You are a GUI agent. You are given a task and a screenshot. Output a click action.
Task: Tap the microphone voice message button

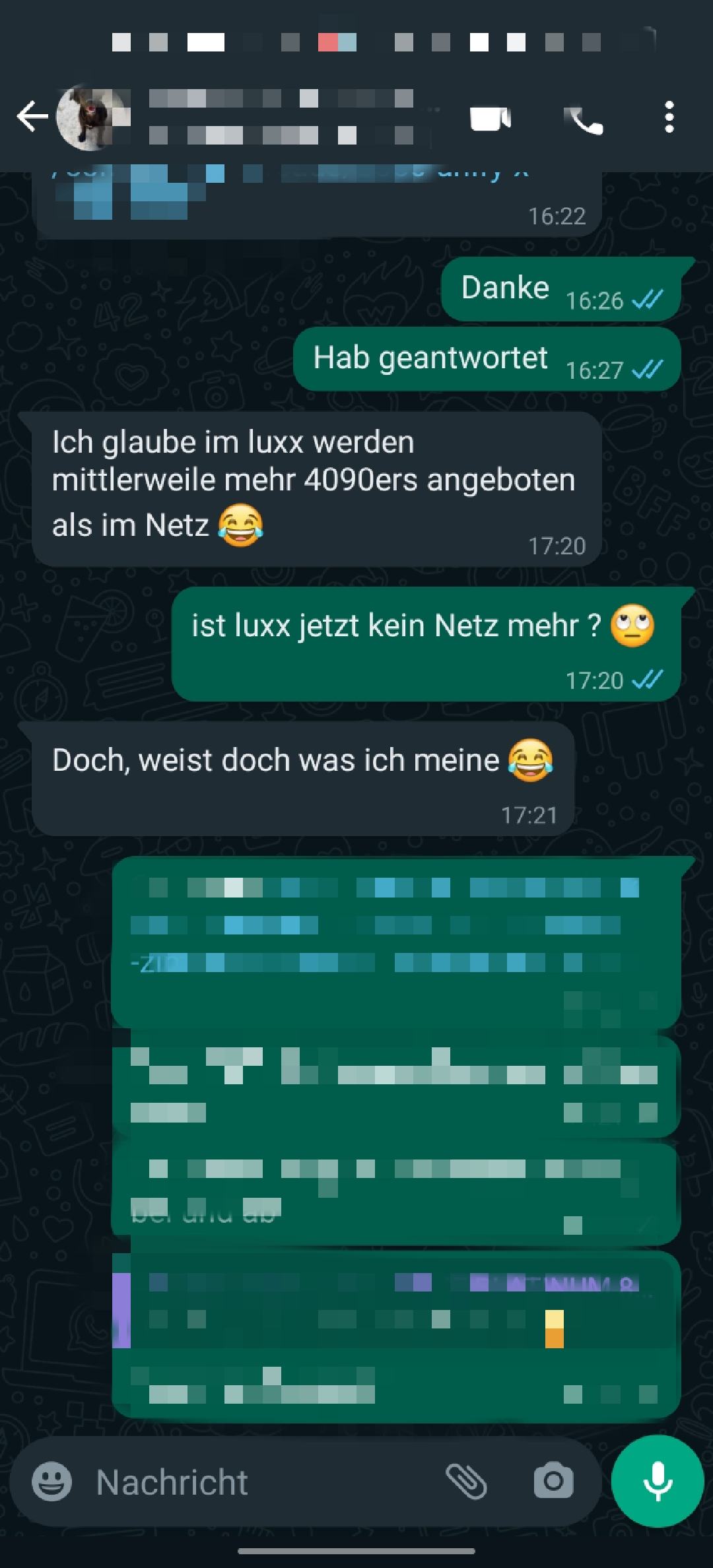pyautogui.click(x=658, y=1482)
